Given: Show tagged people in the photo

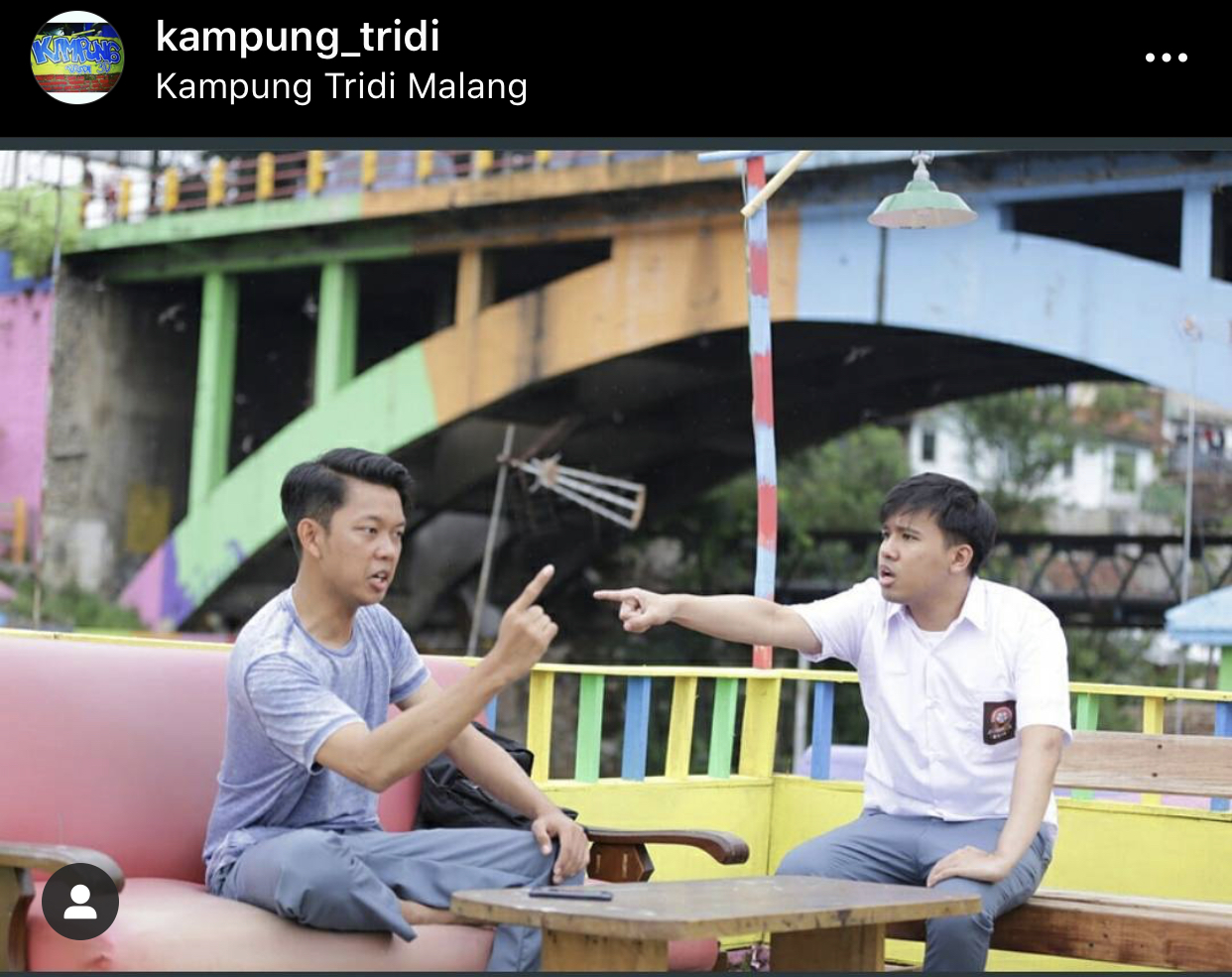Looking at the screenshot, I should [x=80, y=901].
